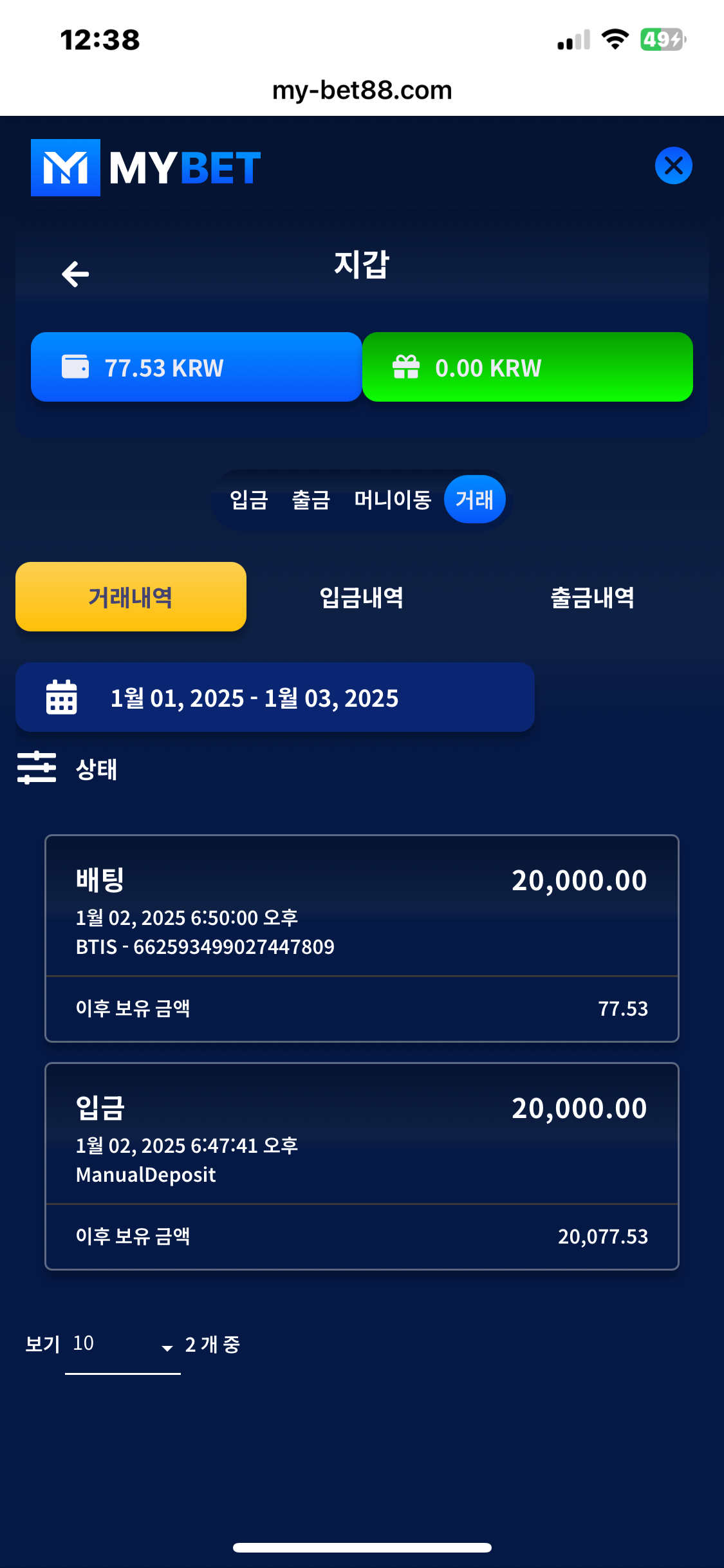
Task: Expand the 보기 10 rows dropdown
Action: coord(122,1345)
